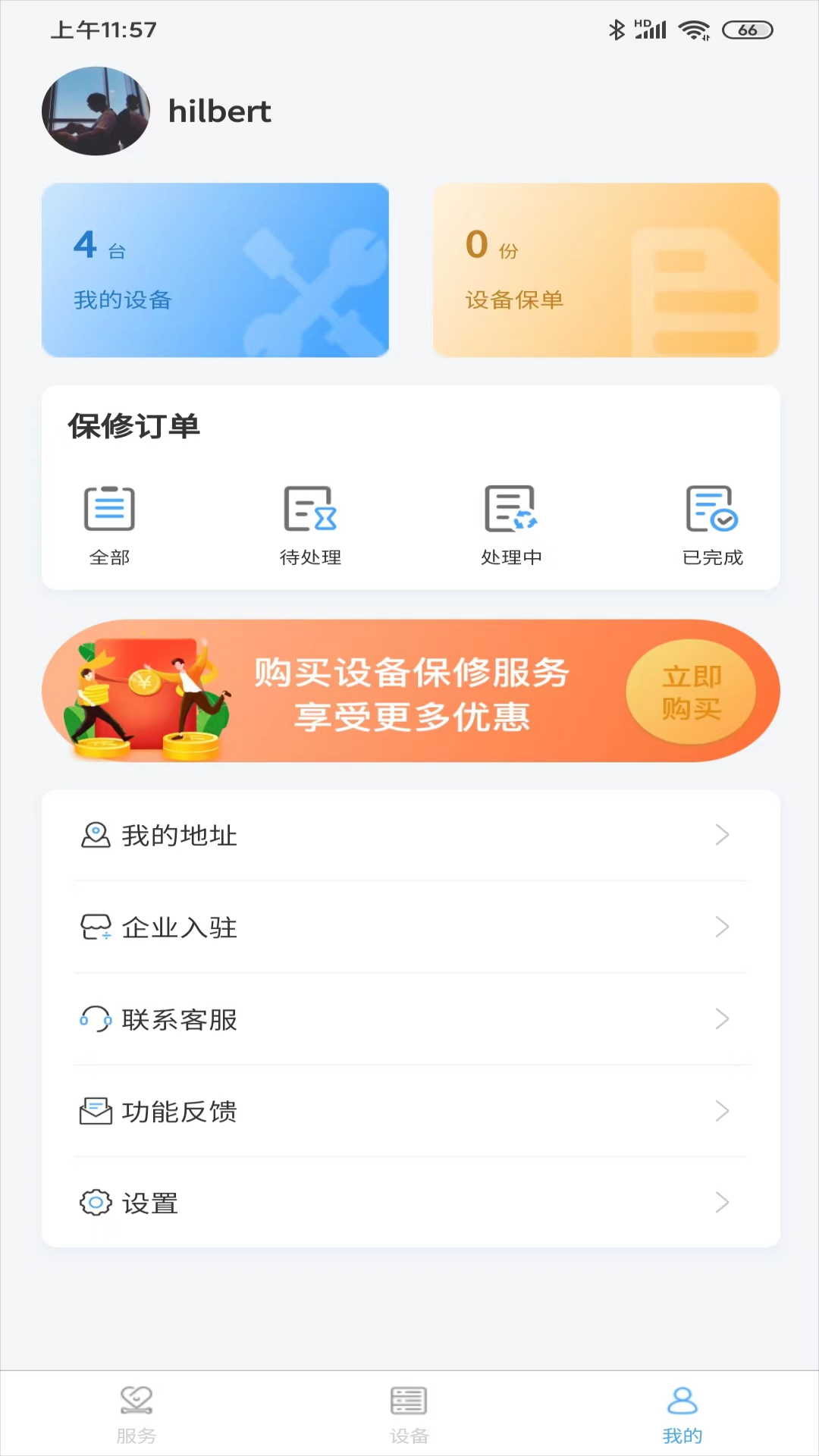This screenshot has height=1456, width=819.
Task: Open settings via the 设置 gear icon
Action: [x=94, y=1203]
